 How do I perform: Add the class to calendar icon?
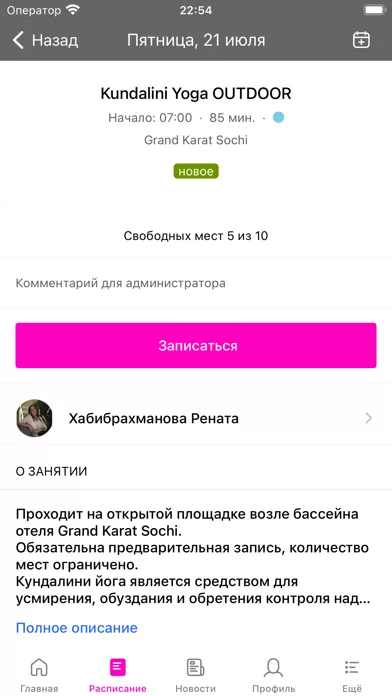click(361, 40)
